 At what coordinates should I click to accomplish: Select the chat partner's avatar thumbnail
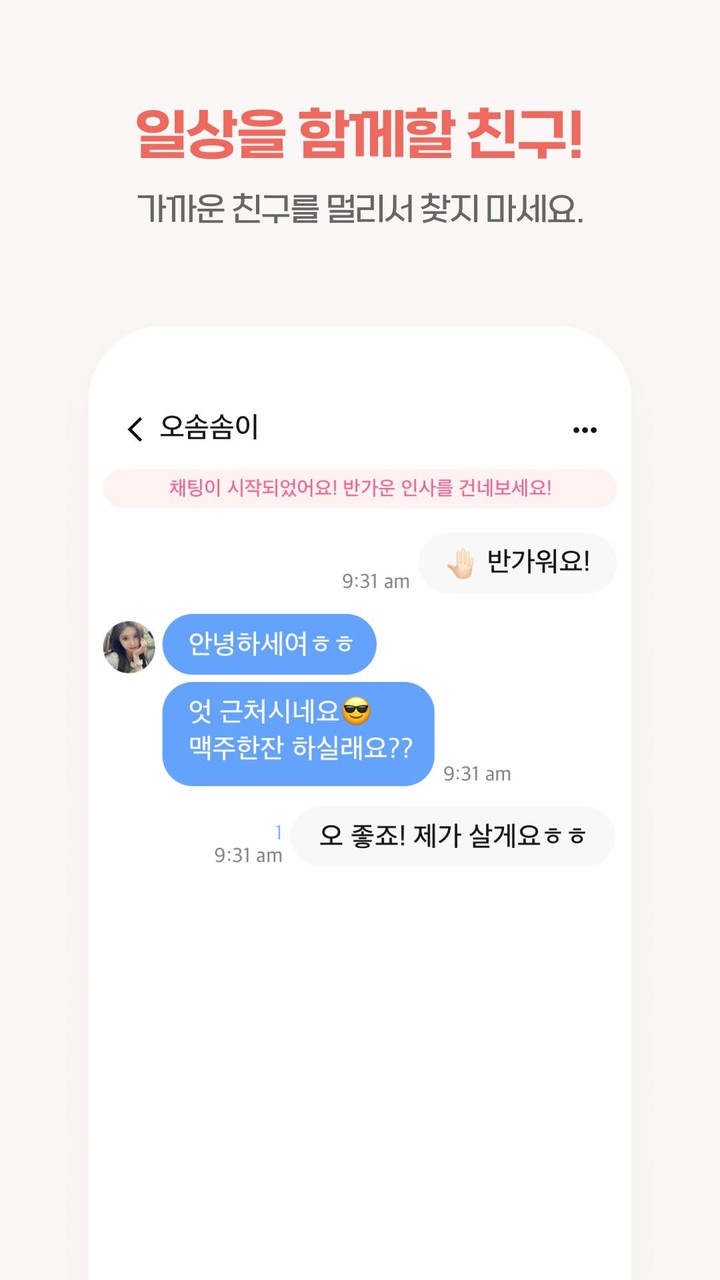(129, 645)
